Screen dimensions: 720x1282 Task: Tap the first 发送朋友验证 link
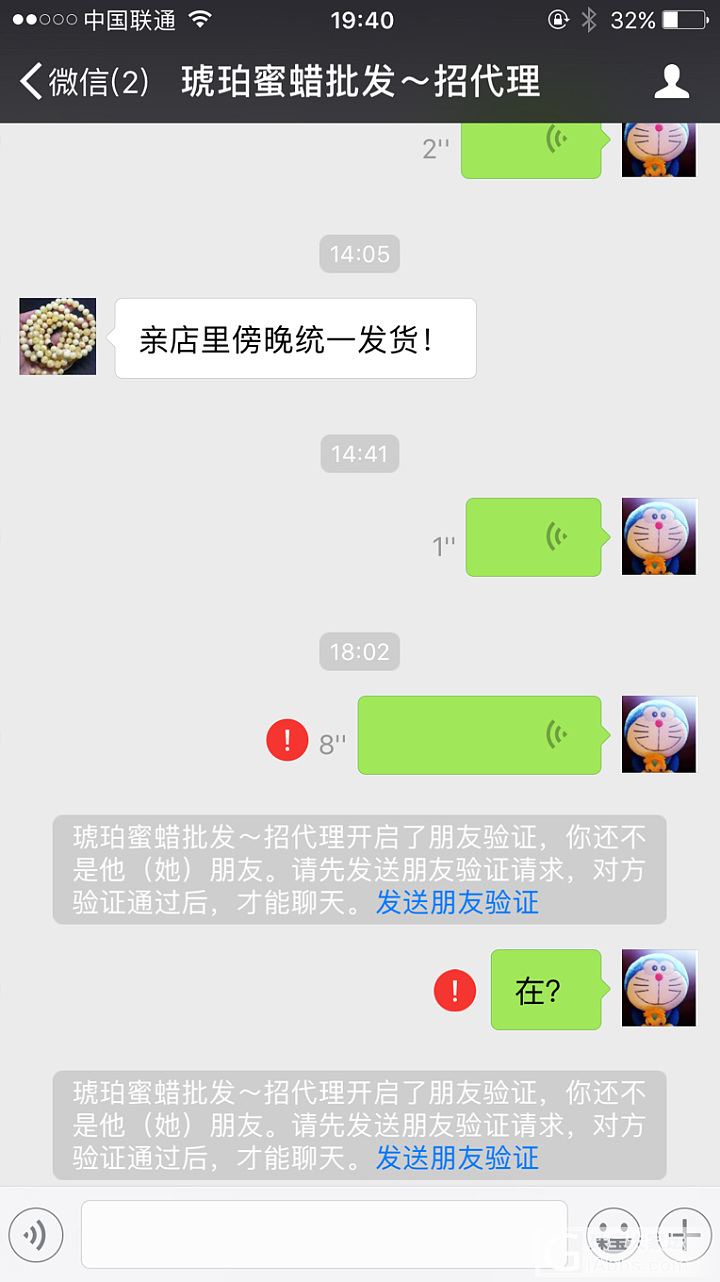[457, 902]
